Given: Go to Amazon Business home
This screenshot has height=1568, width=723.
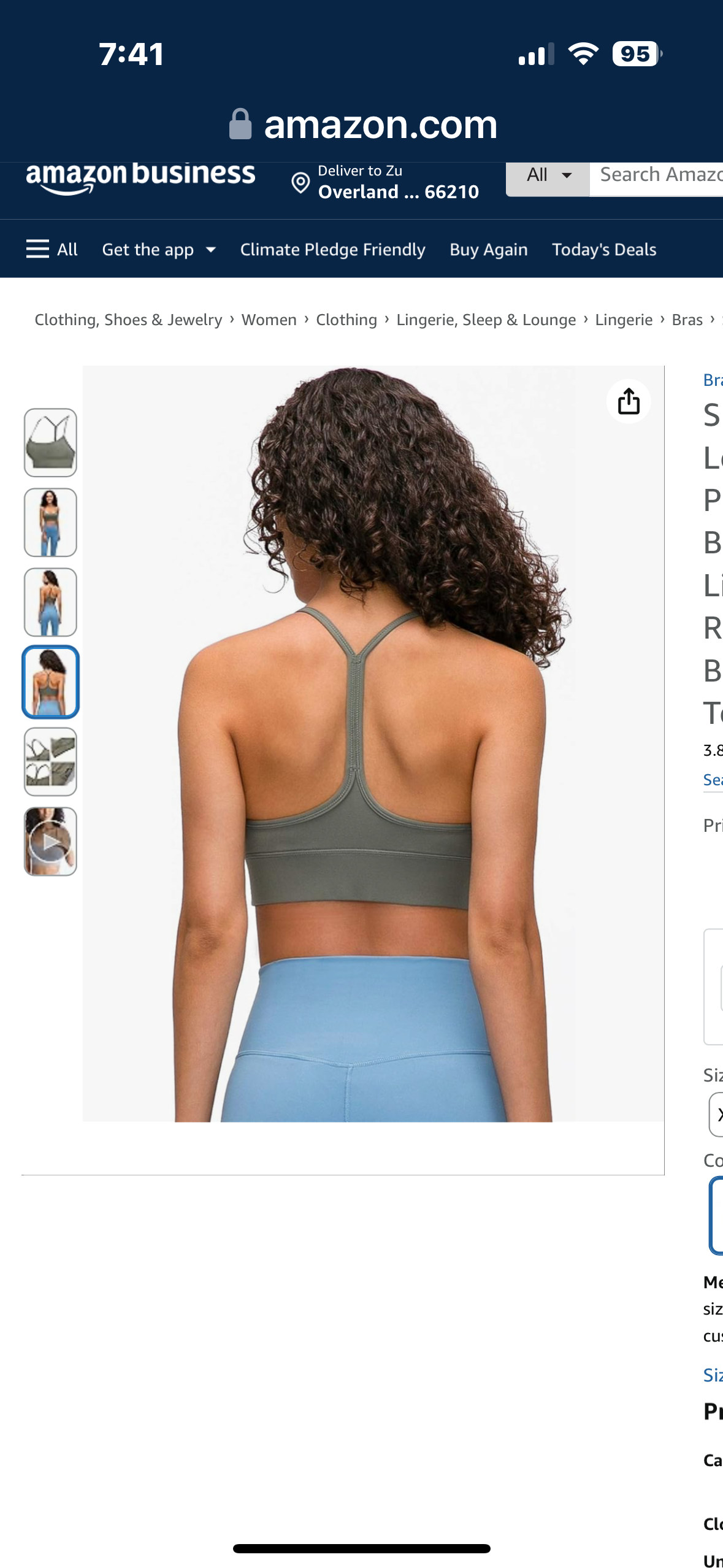Looking at the screenshot, I should (140, 177).
